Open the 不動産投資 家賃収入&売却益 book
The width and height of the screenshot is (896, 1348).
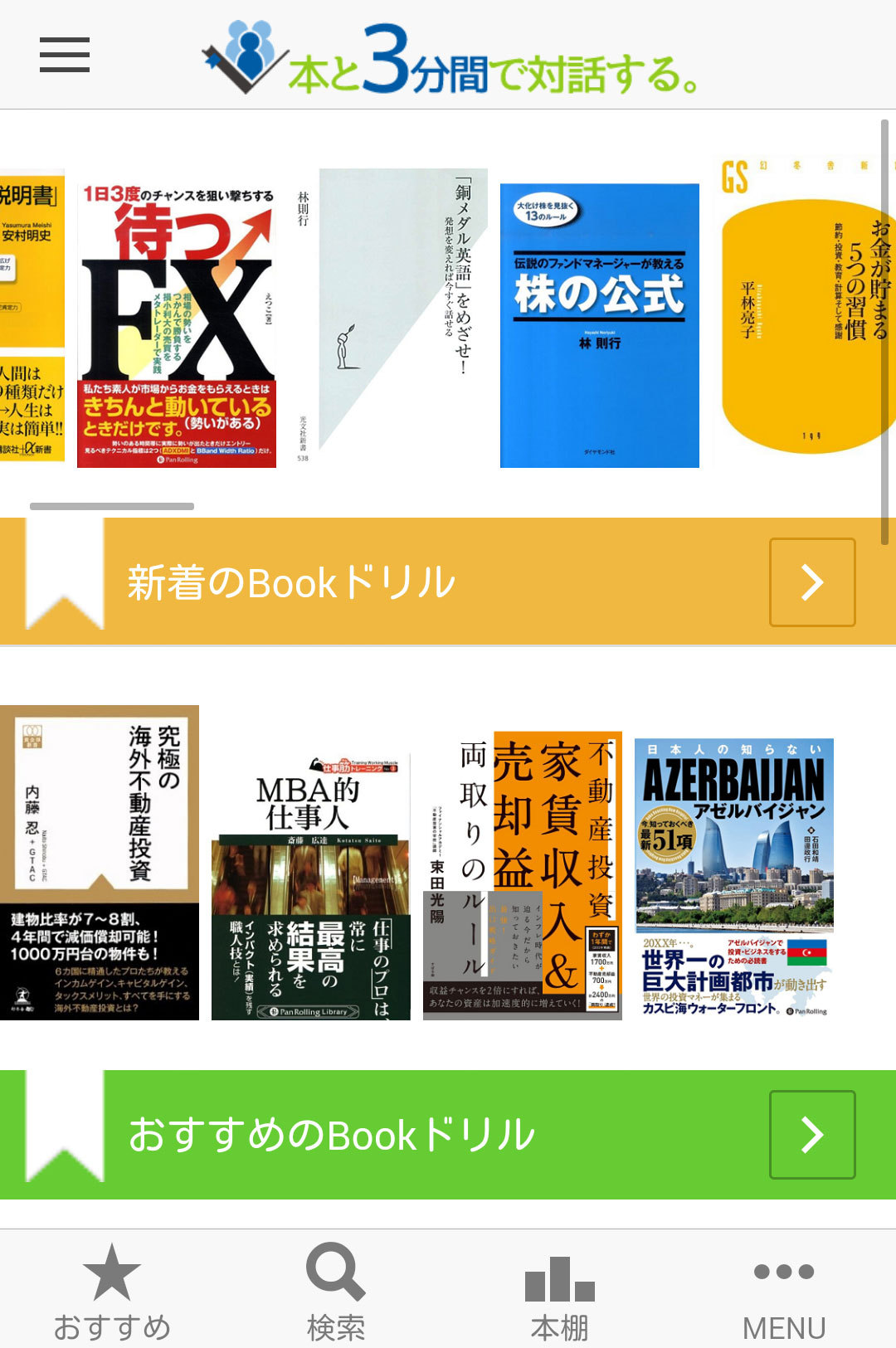click(x=523, y=875)
